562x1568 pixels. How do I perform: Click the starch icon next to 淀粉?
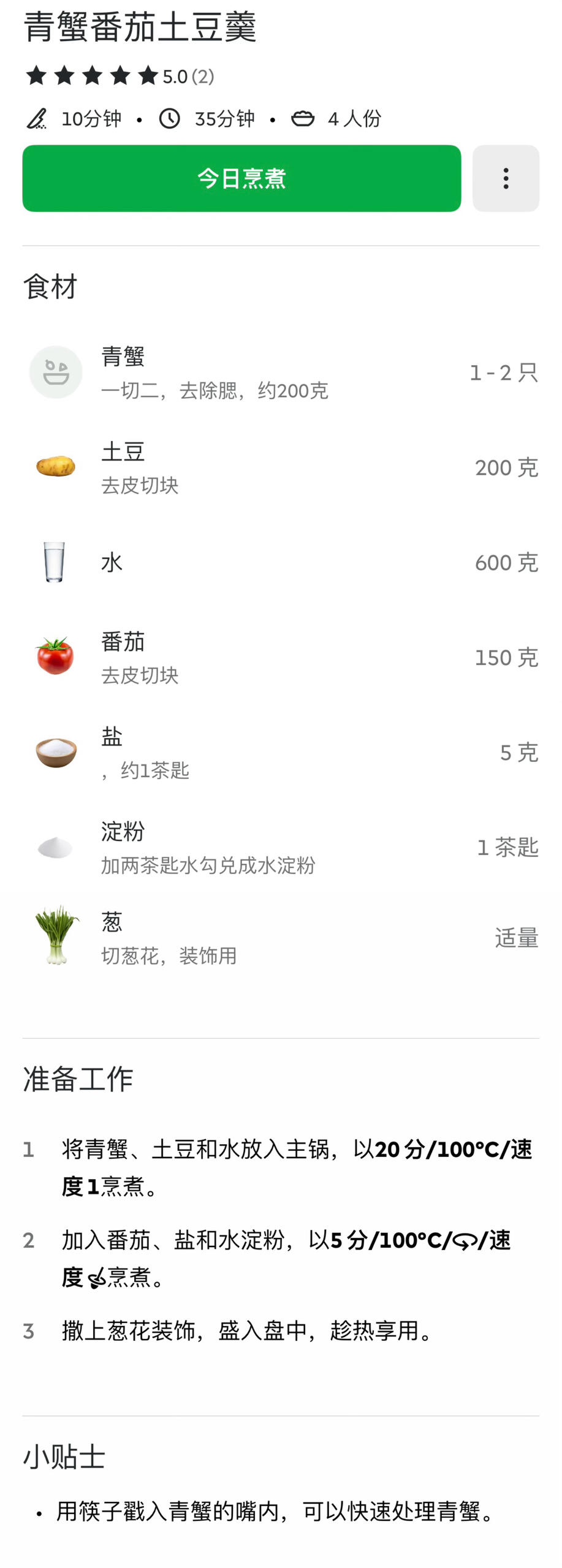click(x=56, y=846)
